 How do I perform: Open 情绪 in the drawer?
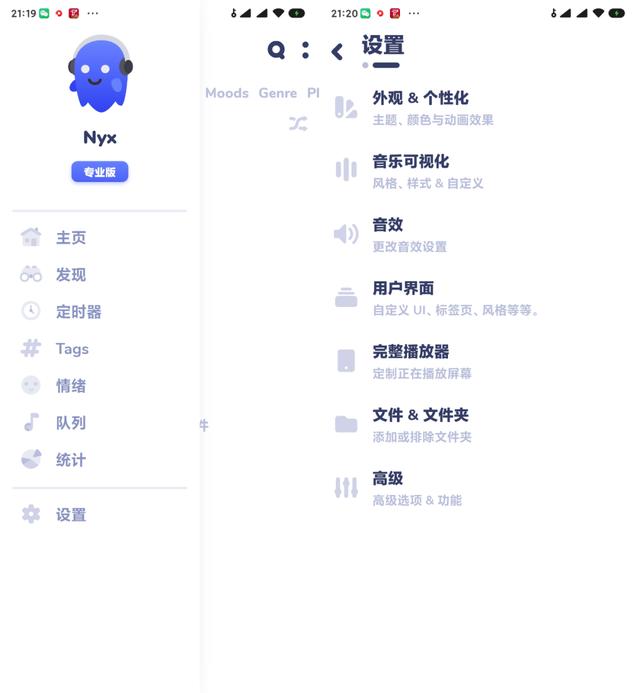pos(70,386)
